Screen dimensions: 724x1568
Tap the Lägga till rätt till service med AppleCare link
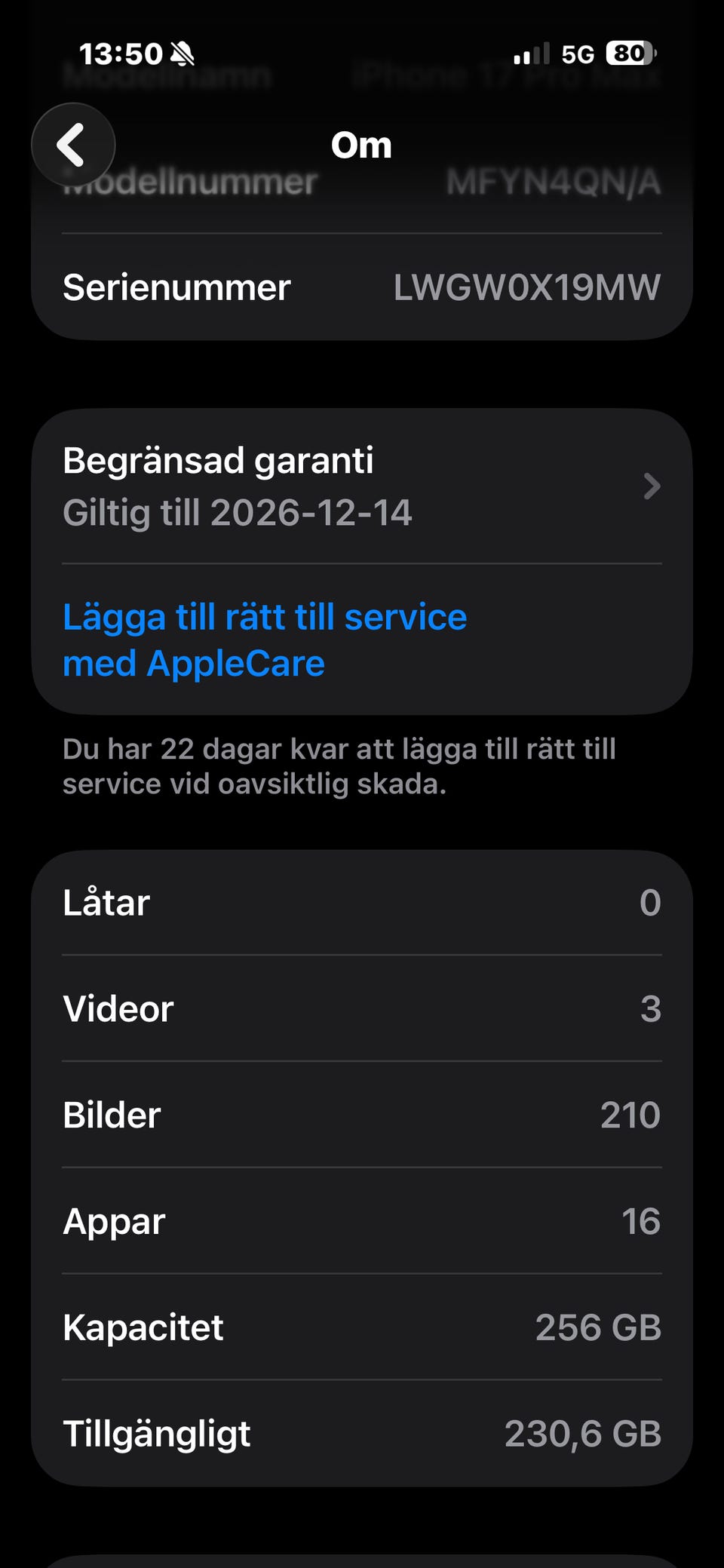click(x=265, y=640)
